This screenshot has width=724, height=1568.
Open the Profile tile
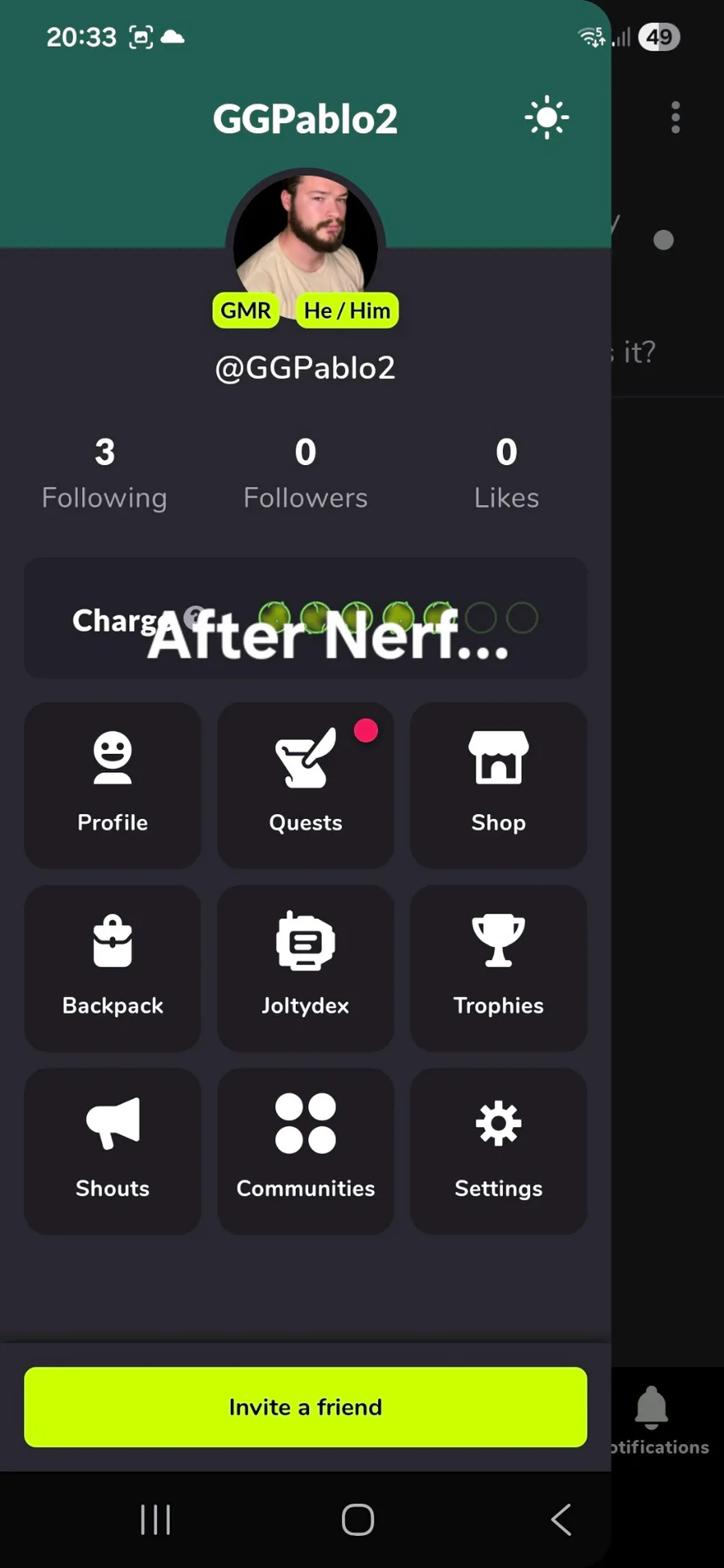tap(113, 784)
